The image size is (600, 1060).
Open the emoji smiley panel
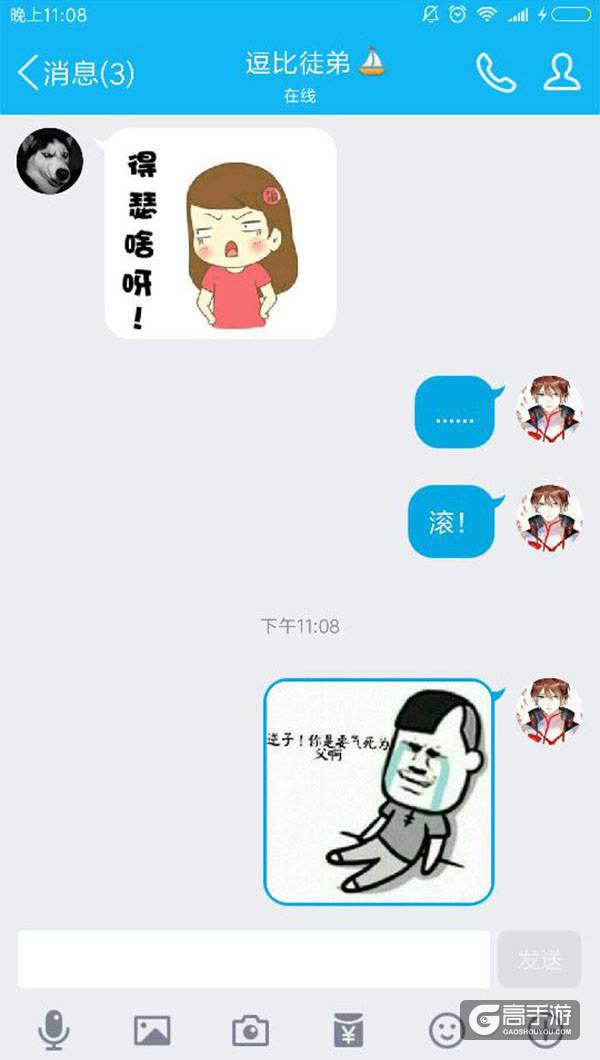[x=446, y=1029]
